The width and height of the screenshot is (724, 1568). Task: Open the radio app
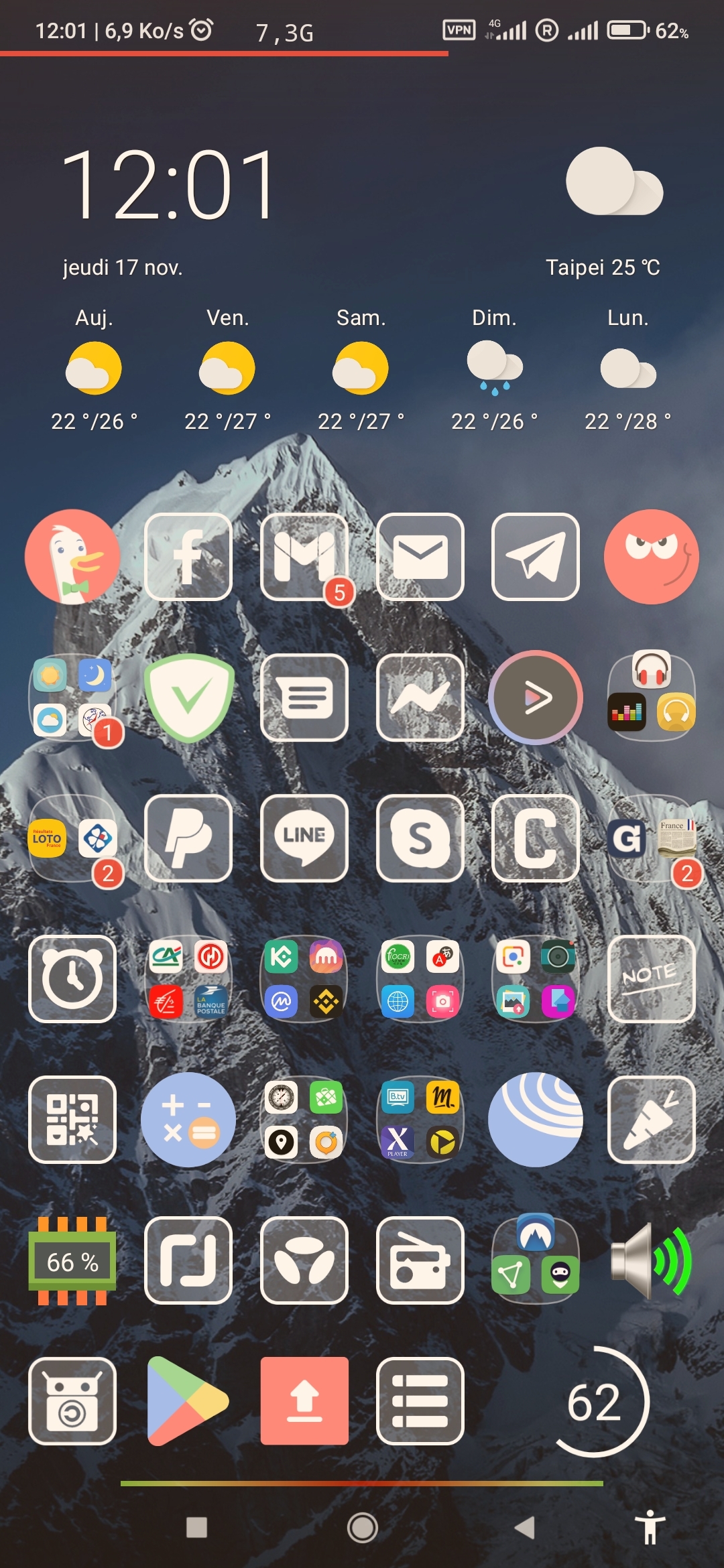coord(420,1260)
